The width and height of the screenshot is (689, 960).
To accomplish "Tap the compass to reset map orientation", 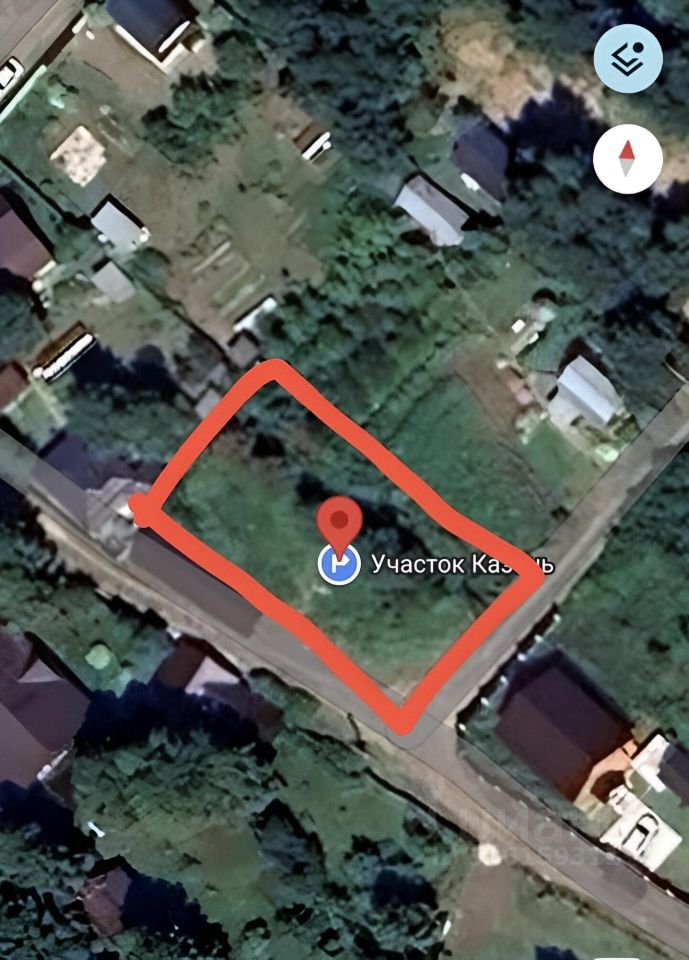I will click(x=628, y=159).
